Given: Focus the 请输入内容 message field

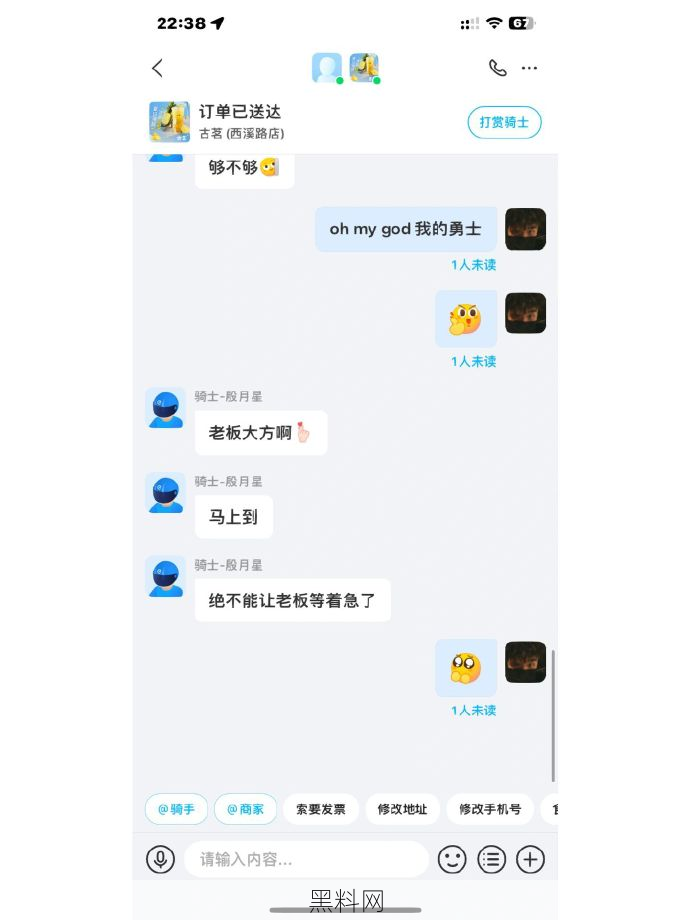Looking at the screenshot, I should pyautogui.click(x=305, y=859).
